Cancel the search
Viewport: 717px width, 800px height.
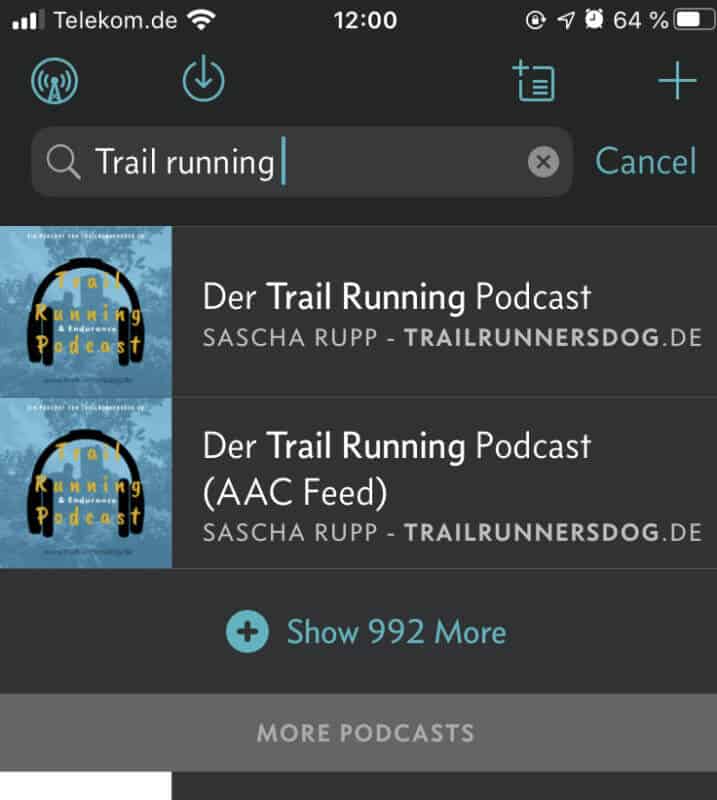tap(645, 162)
